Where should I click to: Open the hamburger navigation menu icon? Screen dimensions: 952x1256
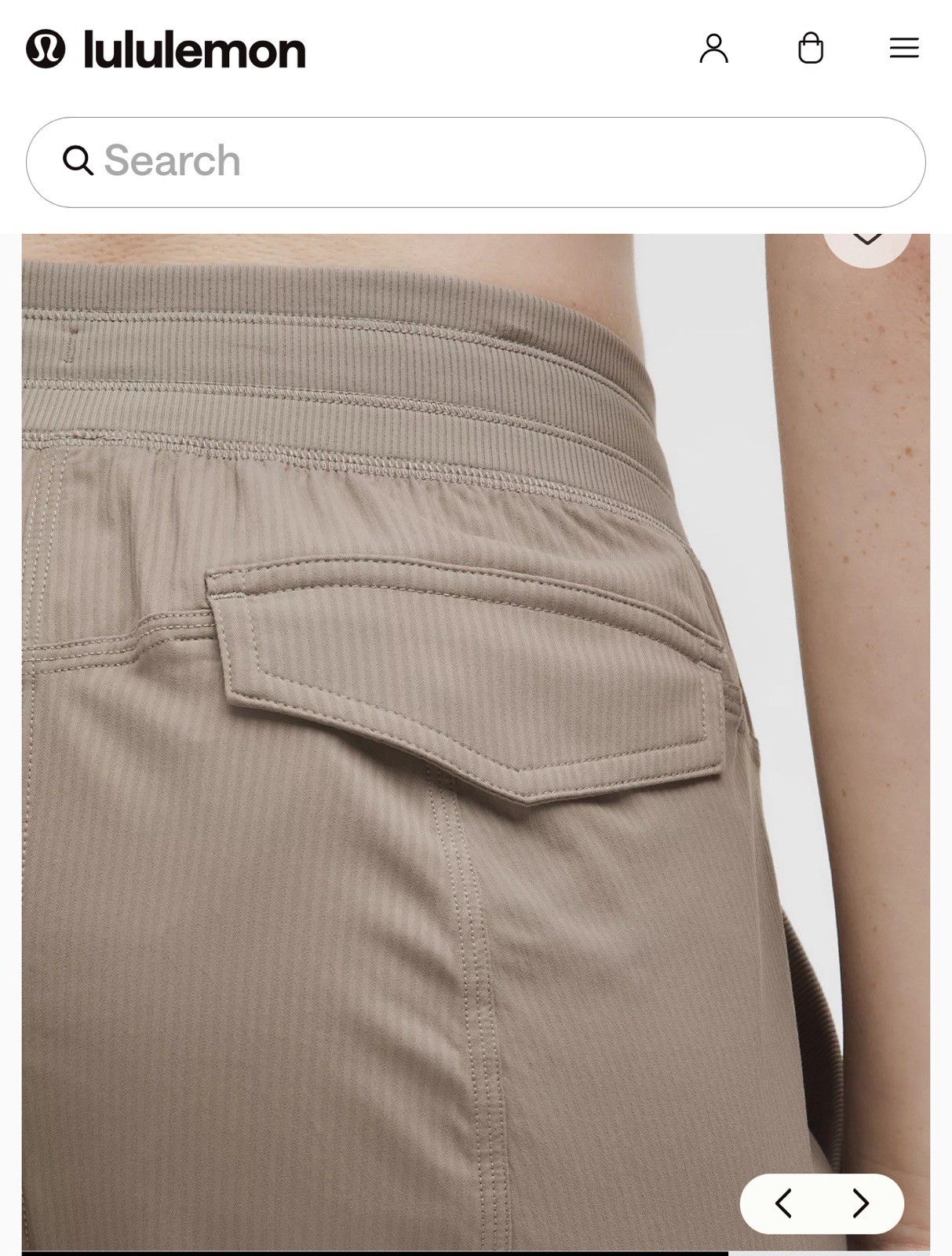click(904, 48)
